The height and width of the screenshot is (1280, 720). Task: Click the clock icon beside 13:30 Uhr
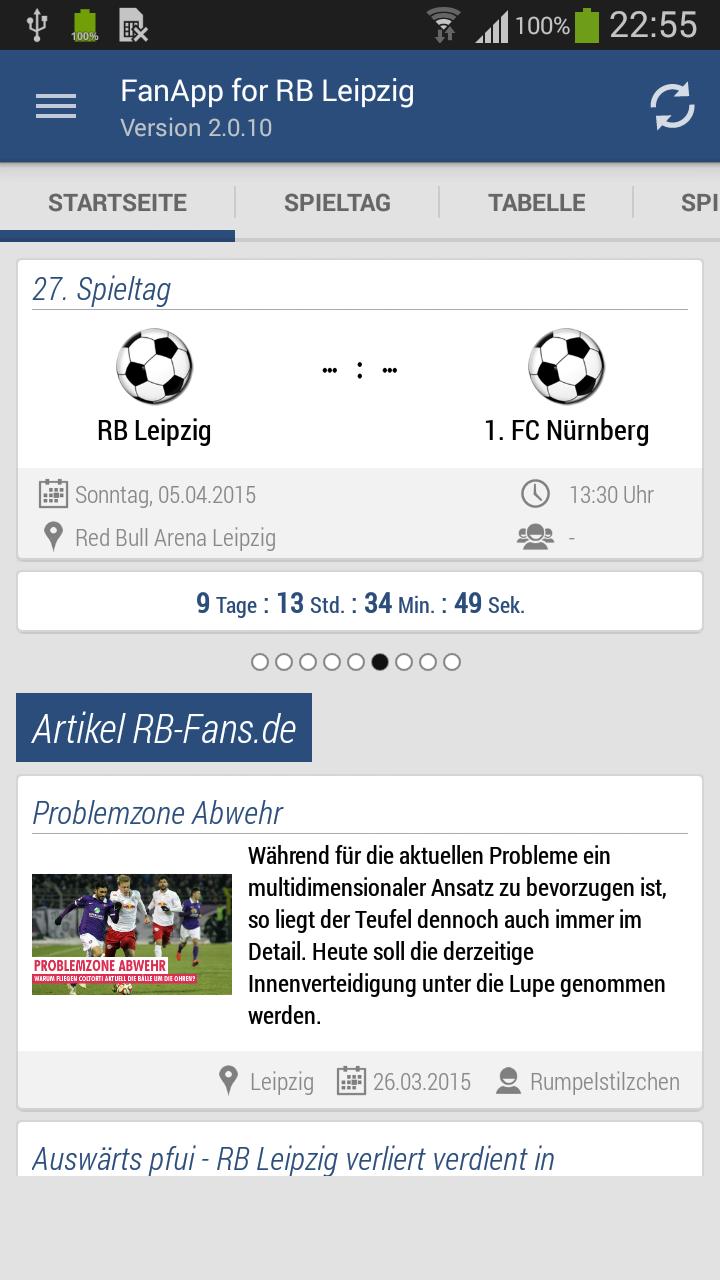[537, 494]
